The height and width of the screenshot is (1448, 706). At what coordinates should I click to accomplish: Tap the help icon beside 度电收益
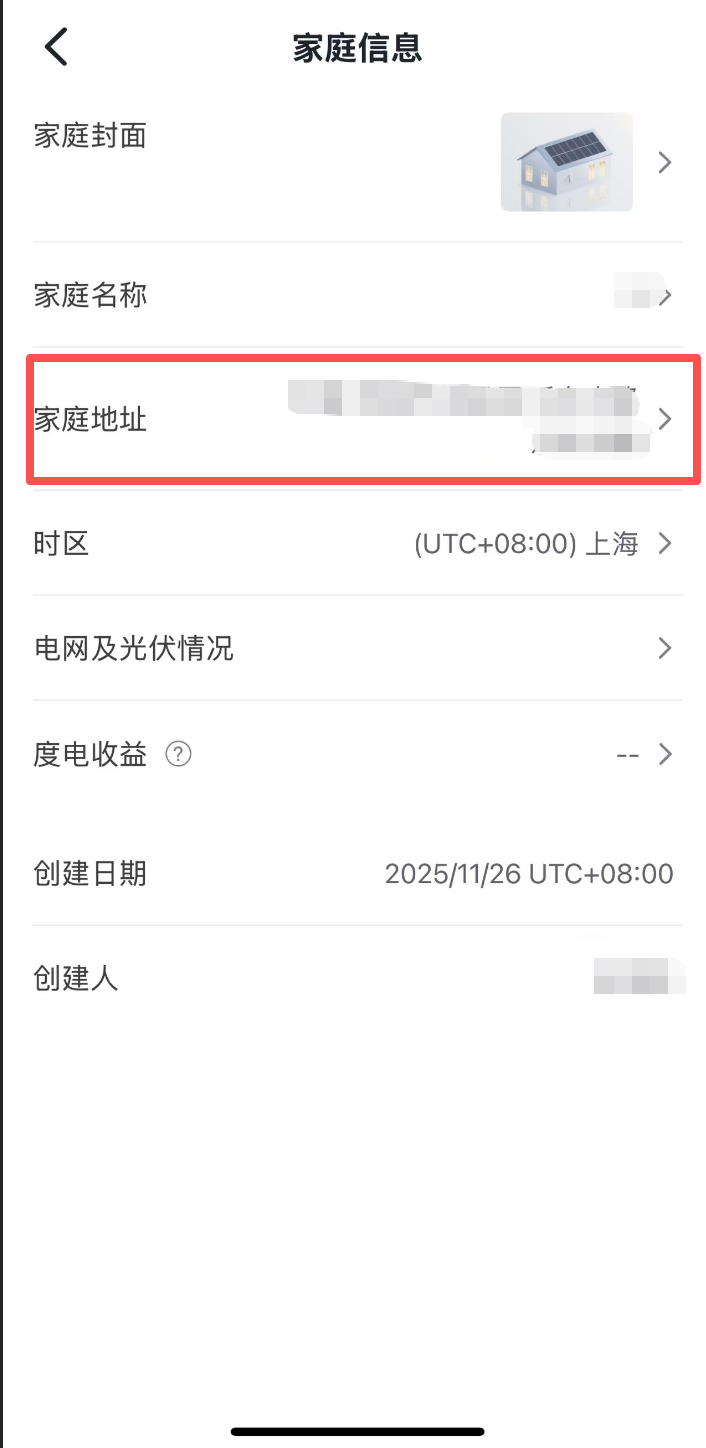pyautogui.click(x=178, y=754)
